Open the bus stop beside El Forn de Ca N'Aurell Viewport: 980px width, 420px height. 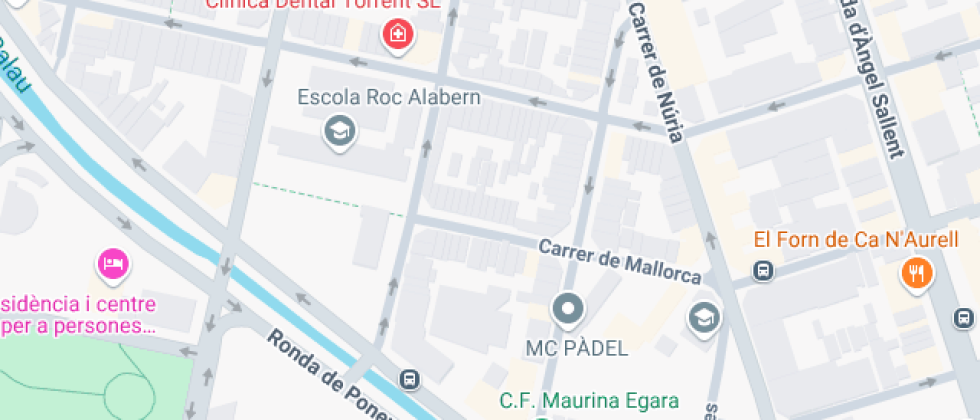[764, 271]
